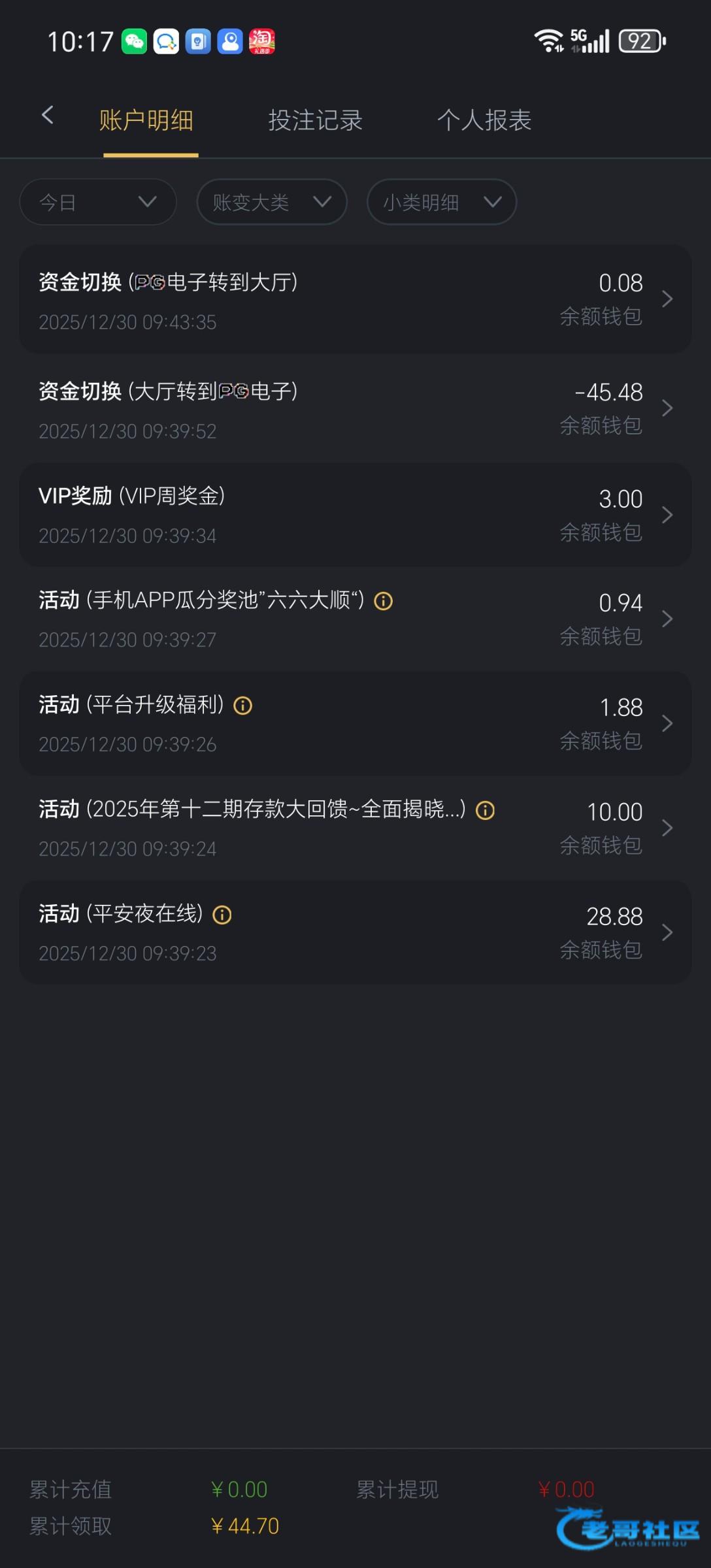Show info for the 平安夜在线 activity
Screen dimensions: 711x1568
222,915
